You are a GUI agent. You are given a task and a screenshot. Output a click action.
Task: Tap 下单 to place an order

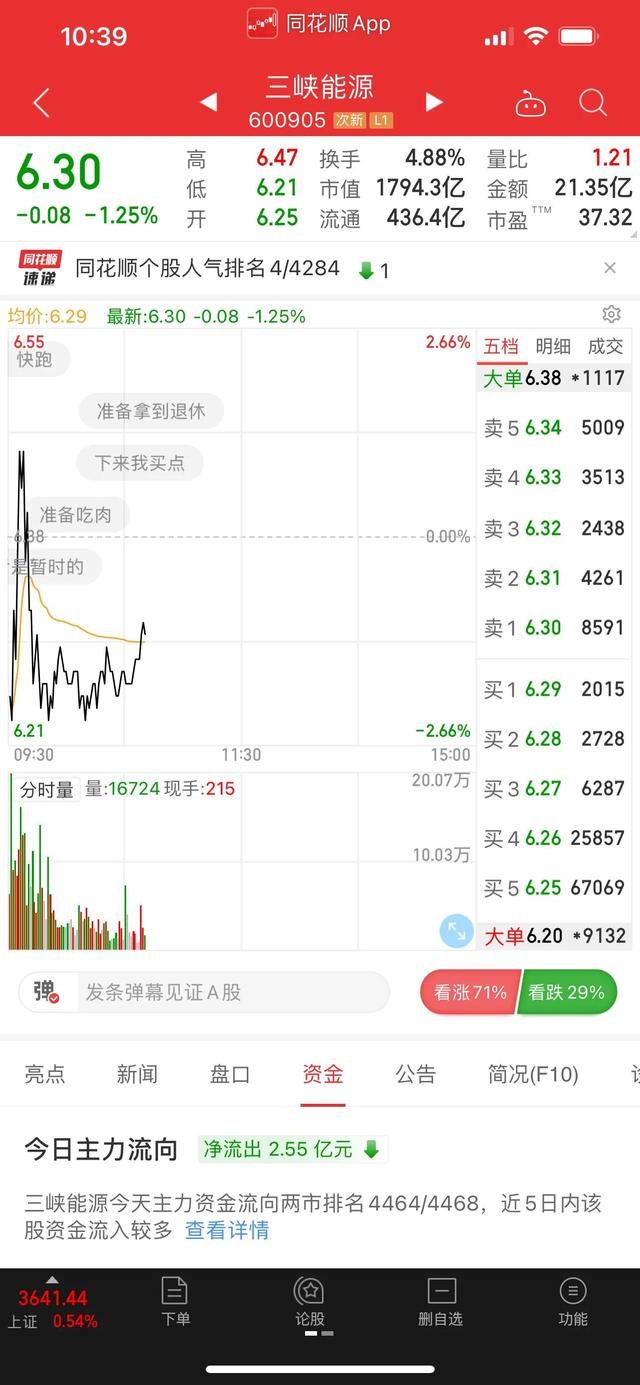click(x=175, y=1302)
